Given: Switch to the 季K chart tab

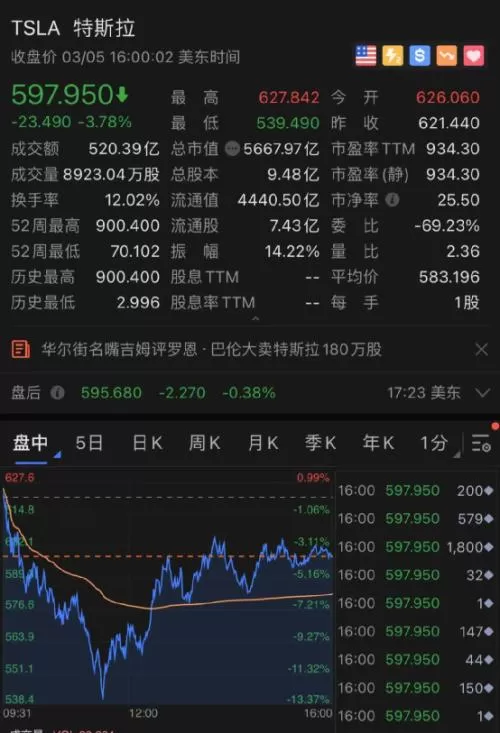Looking at the screenshot, I should [x=321, y=443].
